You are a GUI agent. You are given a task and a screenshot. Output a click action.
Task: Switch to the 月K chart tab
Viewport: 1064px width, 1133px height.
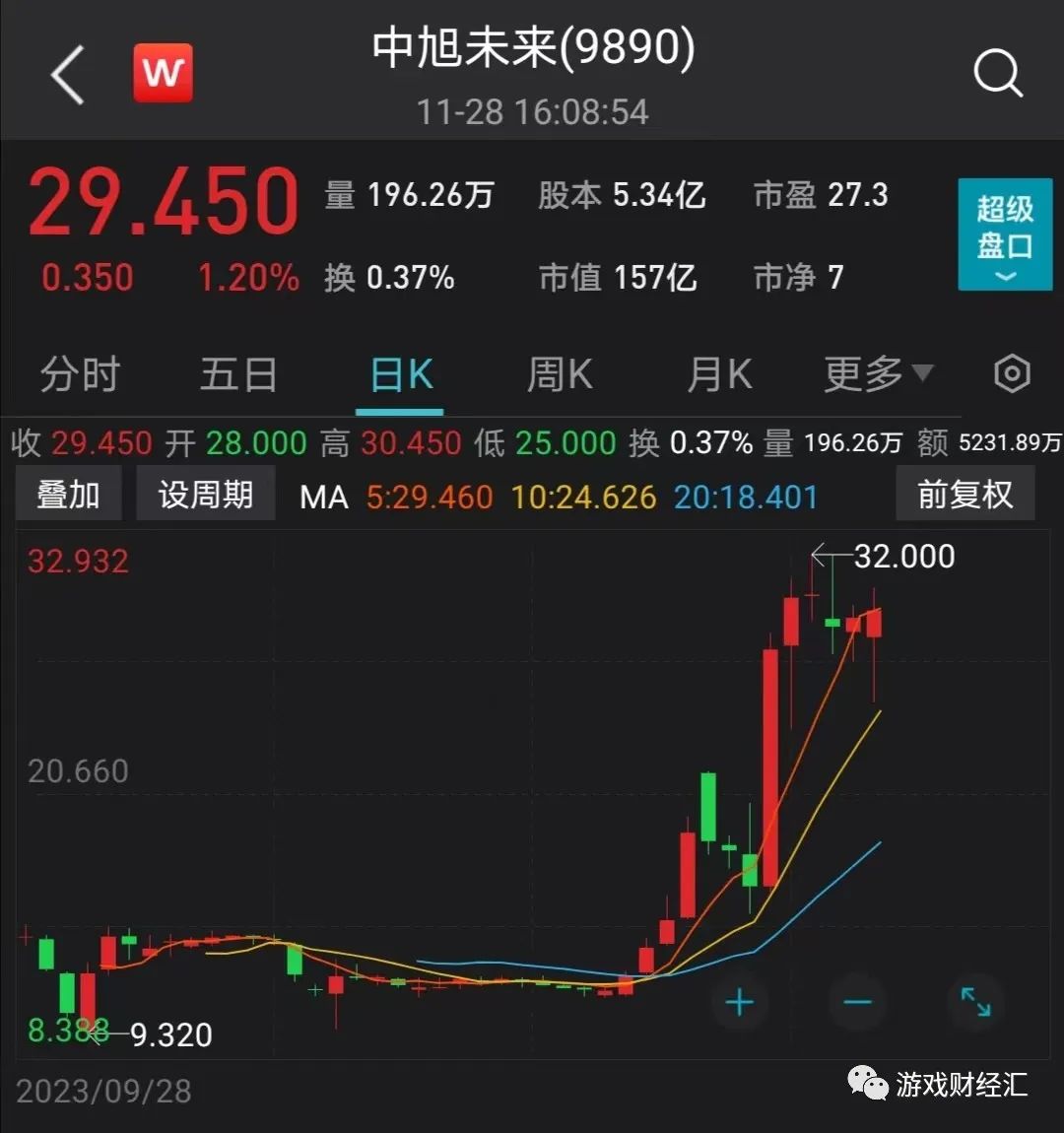point(719,375)
